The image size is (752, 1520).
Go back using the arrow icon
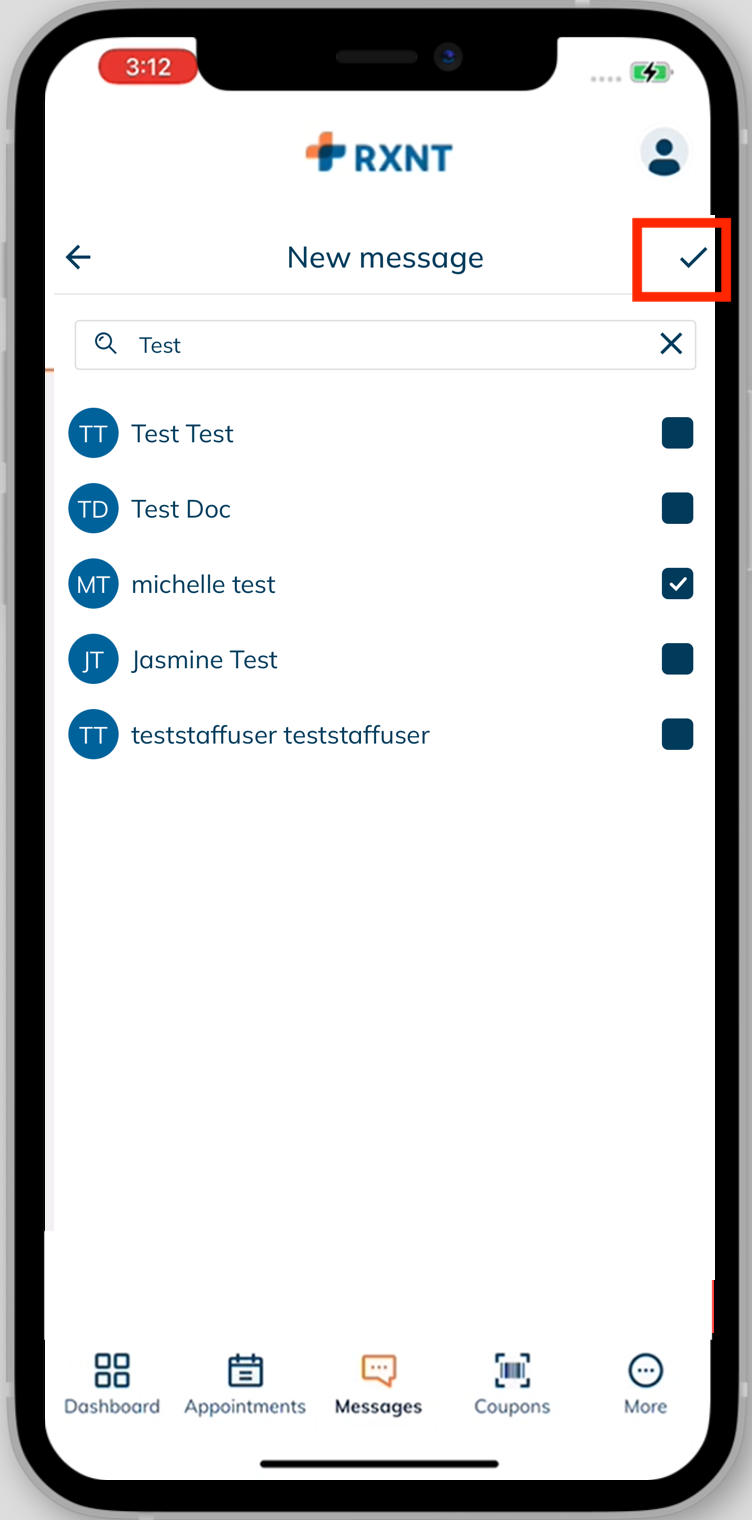click(78, 257)
